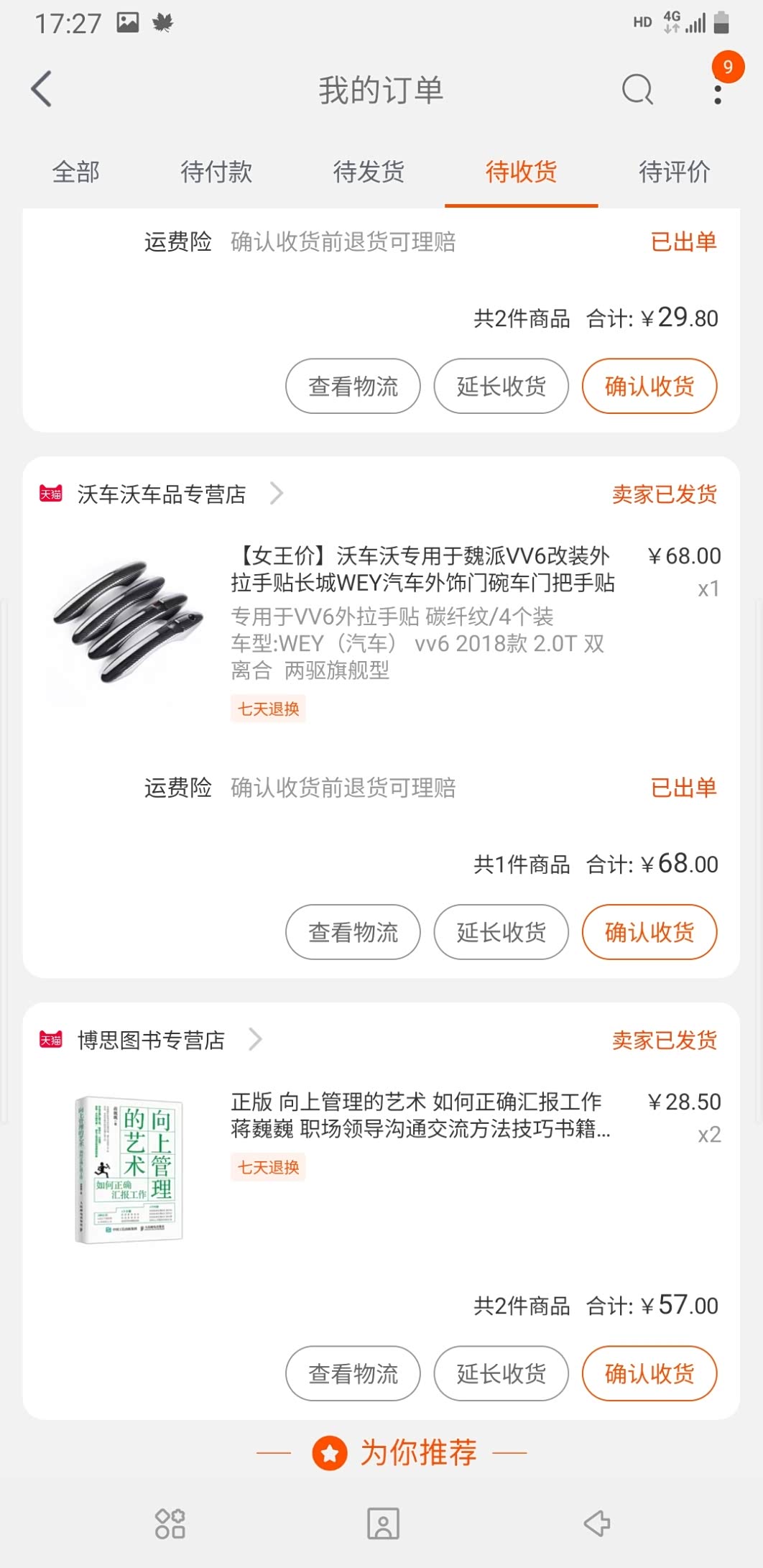The image size is (763, 1568).
Task: Confirm receipt of the ¥57.00 order
Action: [649, 1373]
